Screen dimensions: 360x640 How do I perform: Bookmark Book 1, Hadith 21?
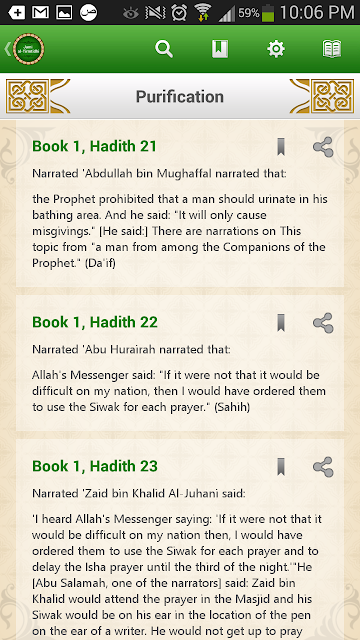click(281, 147)
